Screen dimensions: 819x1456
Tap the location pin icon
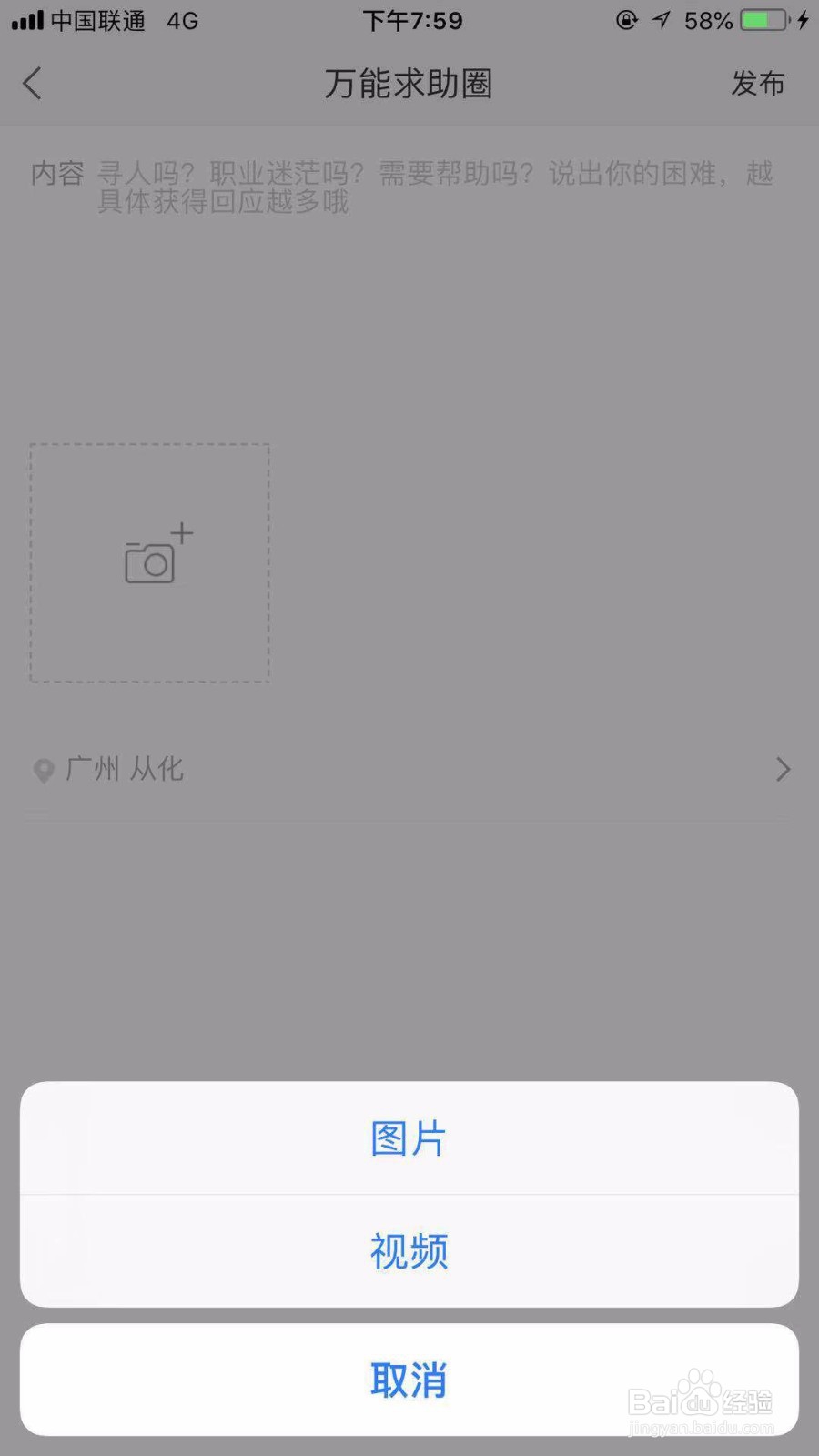point(42,769)
